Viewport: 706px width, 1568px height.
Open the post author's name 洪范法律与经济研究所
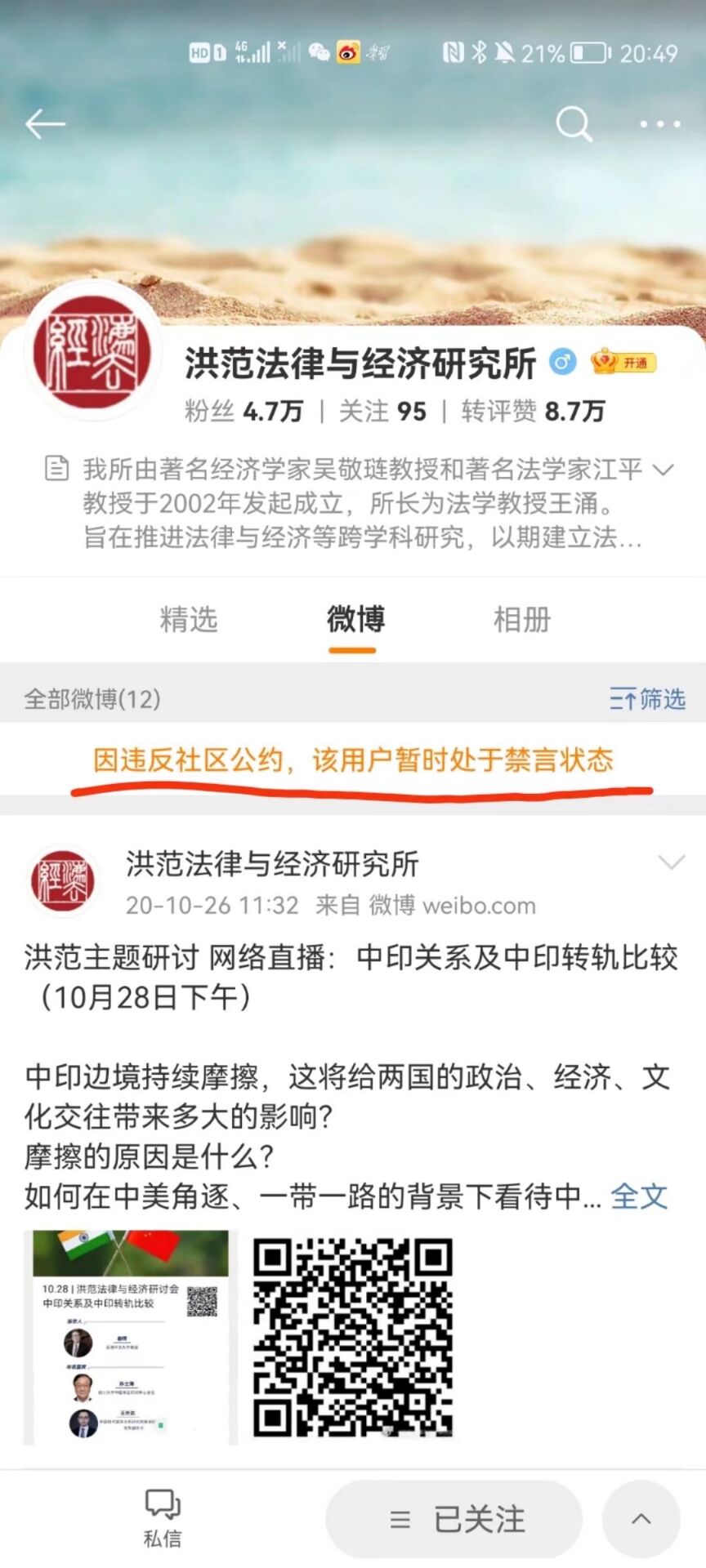pos(272,864)
